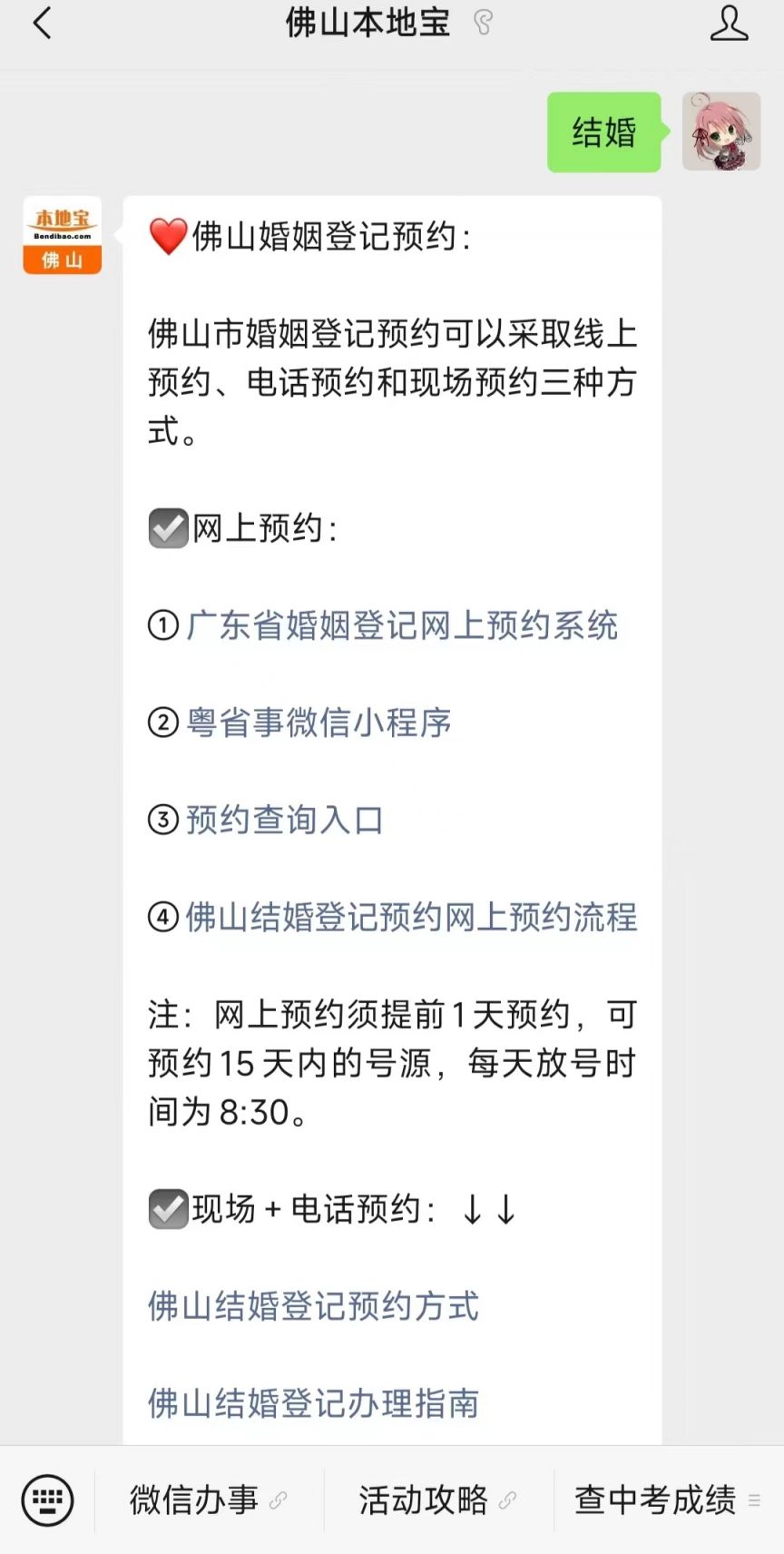This screenshot has height=1554, width=784.
Task: Open 粤省事微信小程序 link
Action: [x=318, y=723]
